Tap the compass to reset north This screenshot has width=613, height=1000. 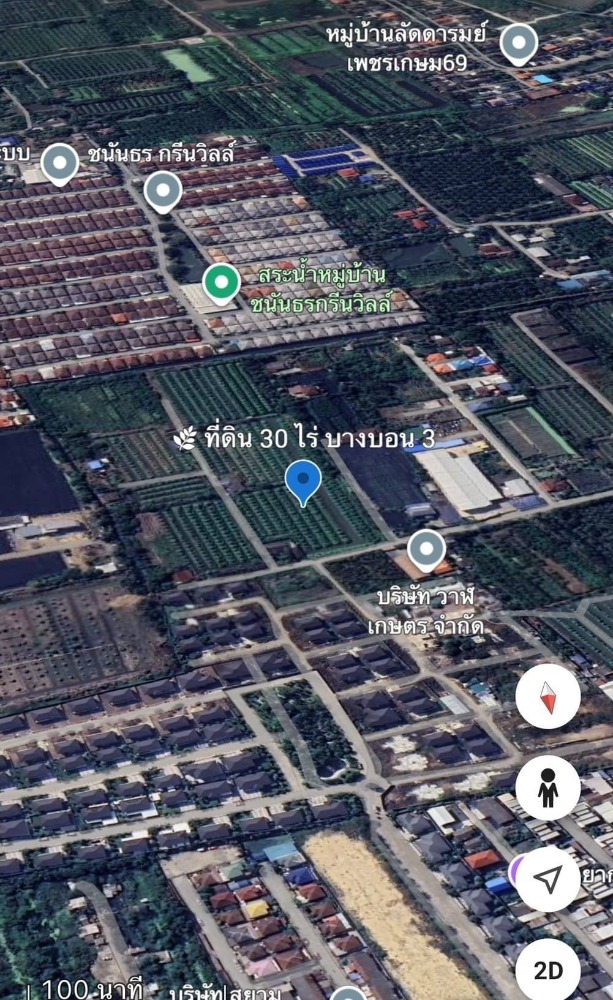point(548,696)
